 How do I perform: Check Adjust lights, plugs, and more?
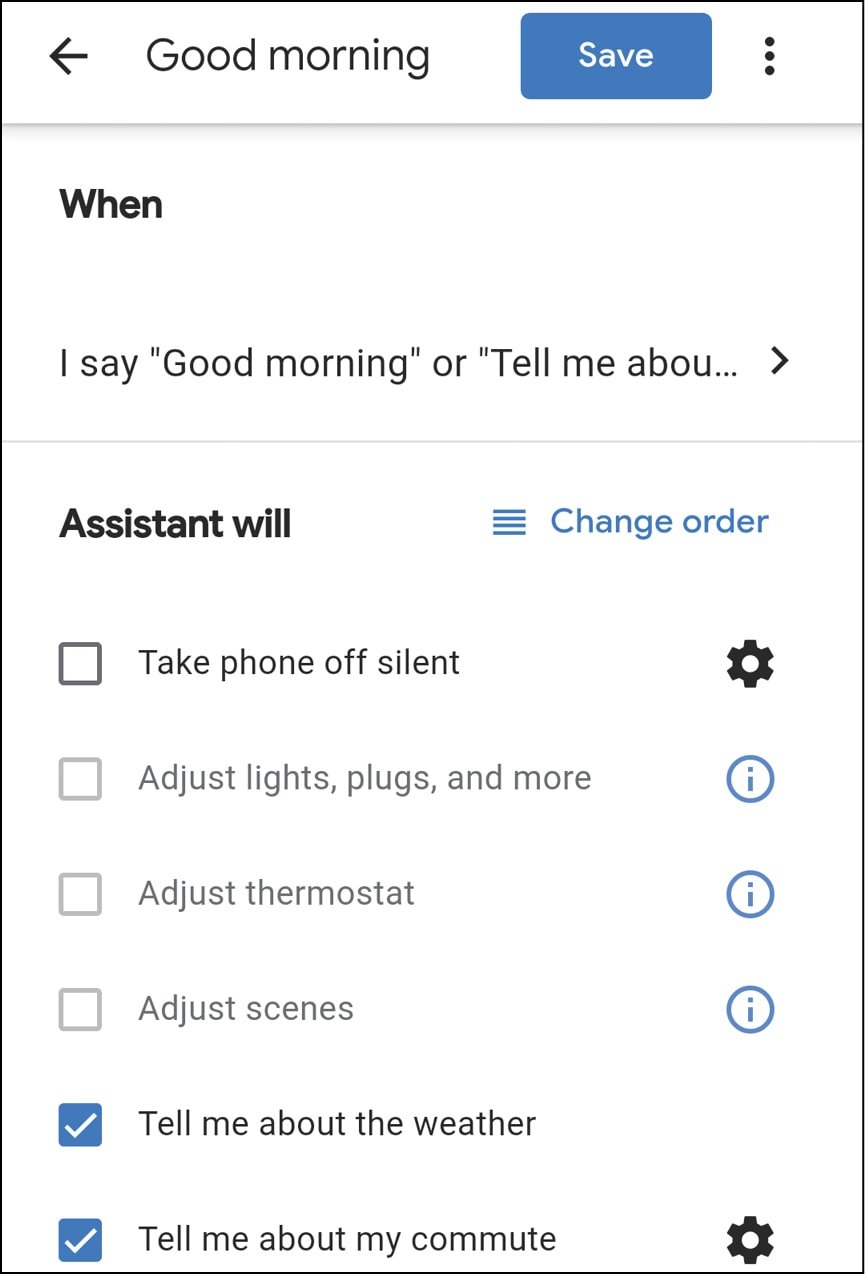(x=80, y=779)
